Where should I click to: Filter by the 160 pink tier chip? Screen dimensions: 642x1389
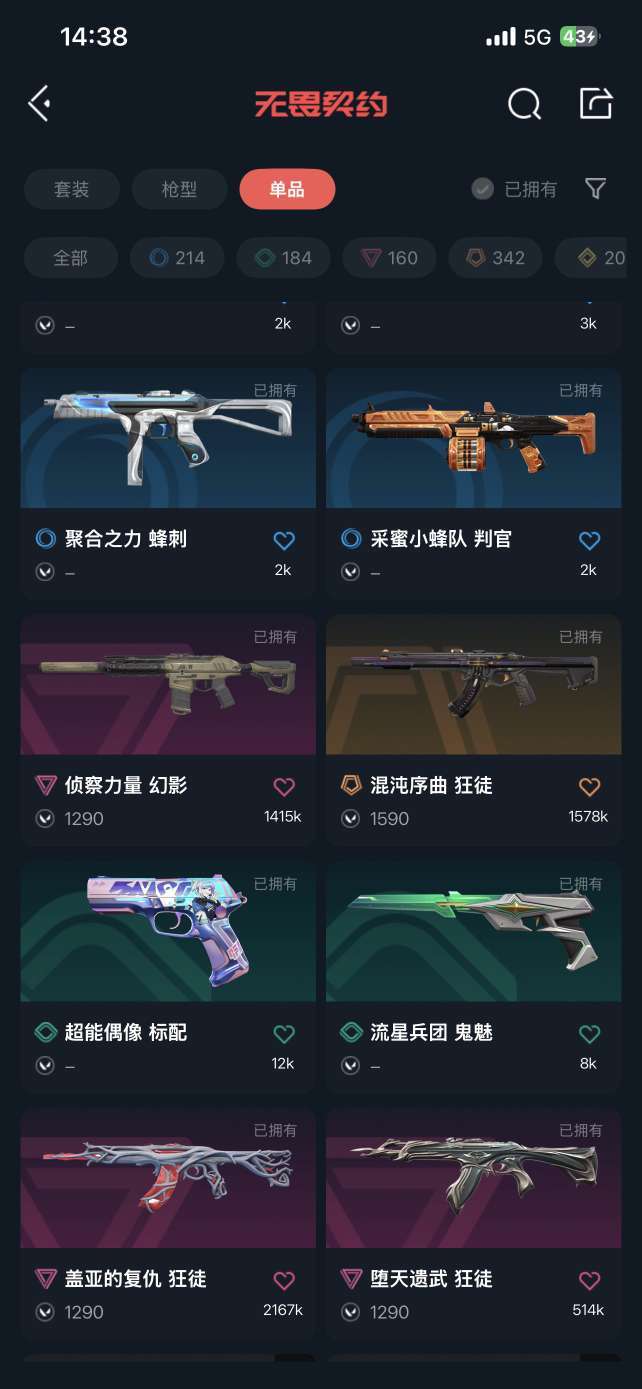(390, 258)
